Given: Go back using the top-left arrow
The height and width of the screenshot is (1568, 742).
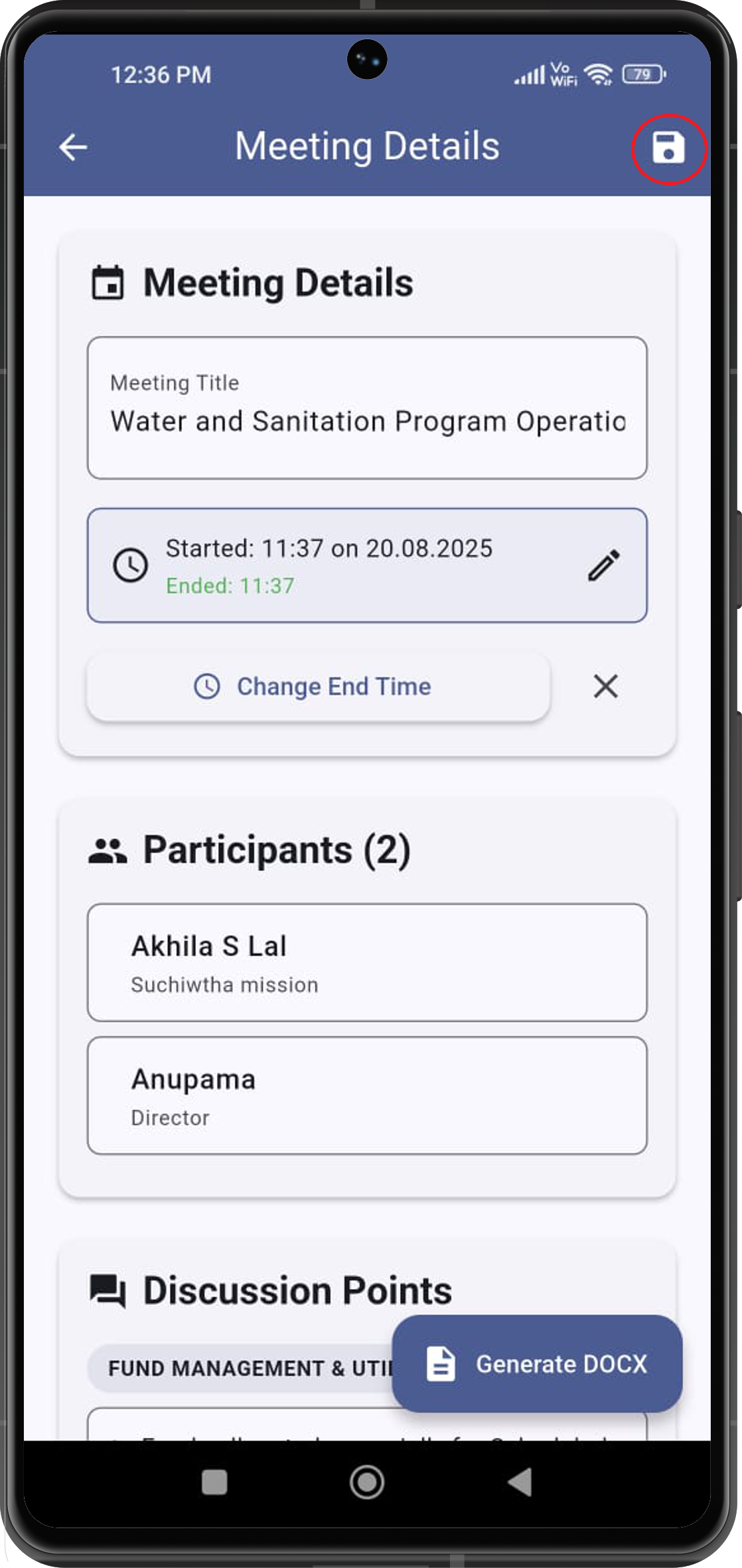Looking at the screenshot, I should click(x=73, y=147).
